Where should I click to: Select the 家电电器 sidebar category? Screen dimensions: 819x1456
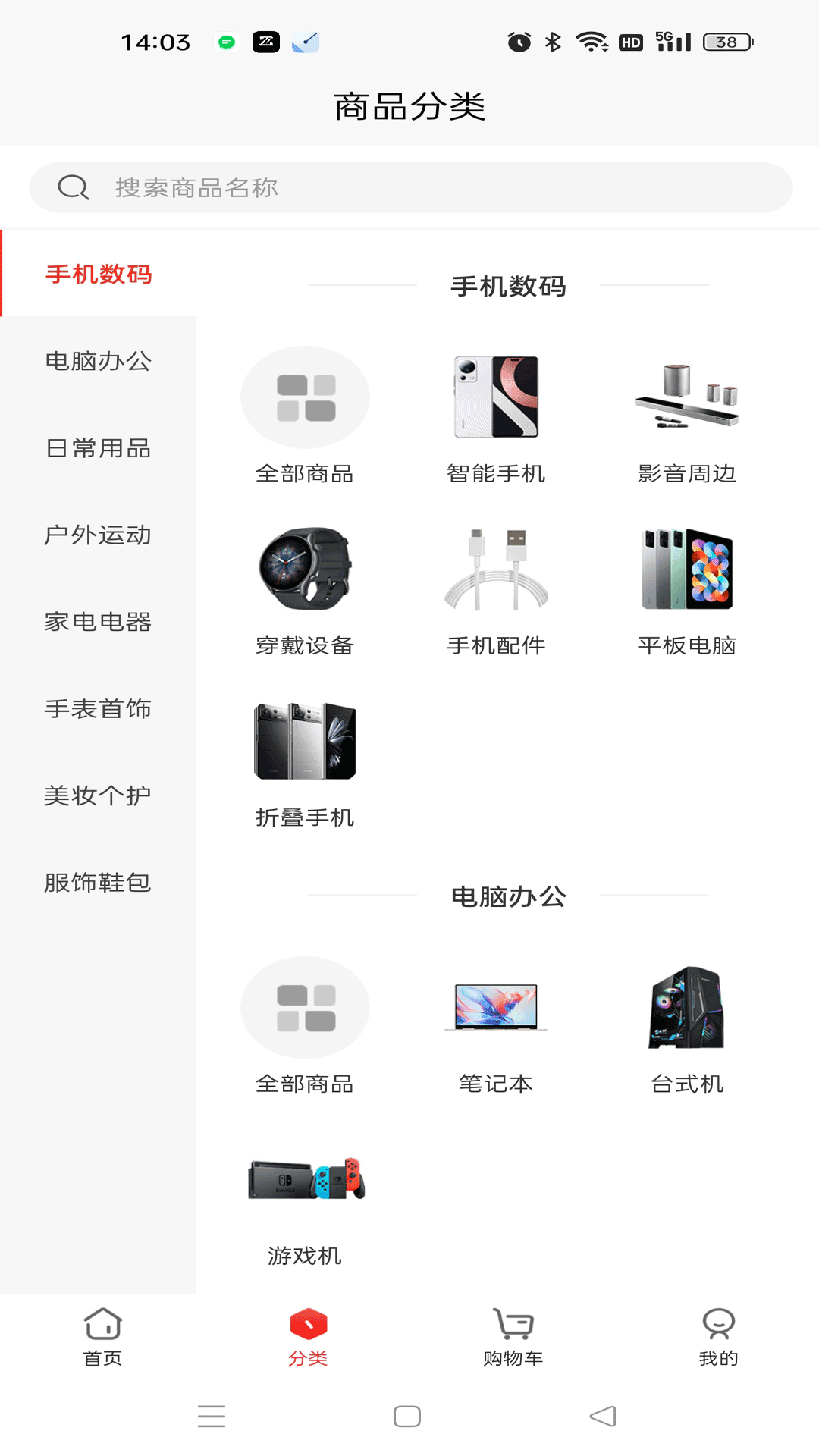(97, 622)
